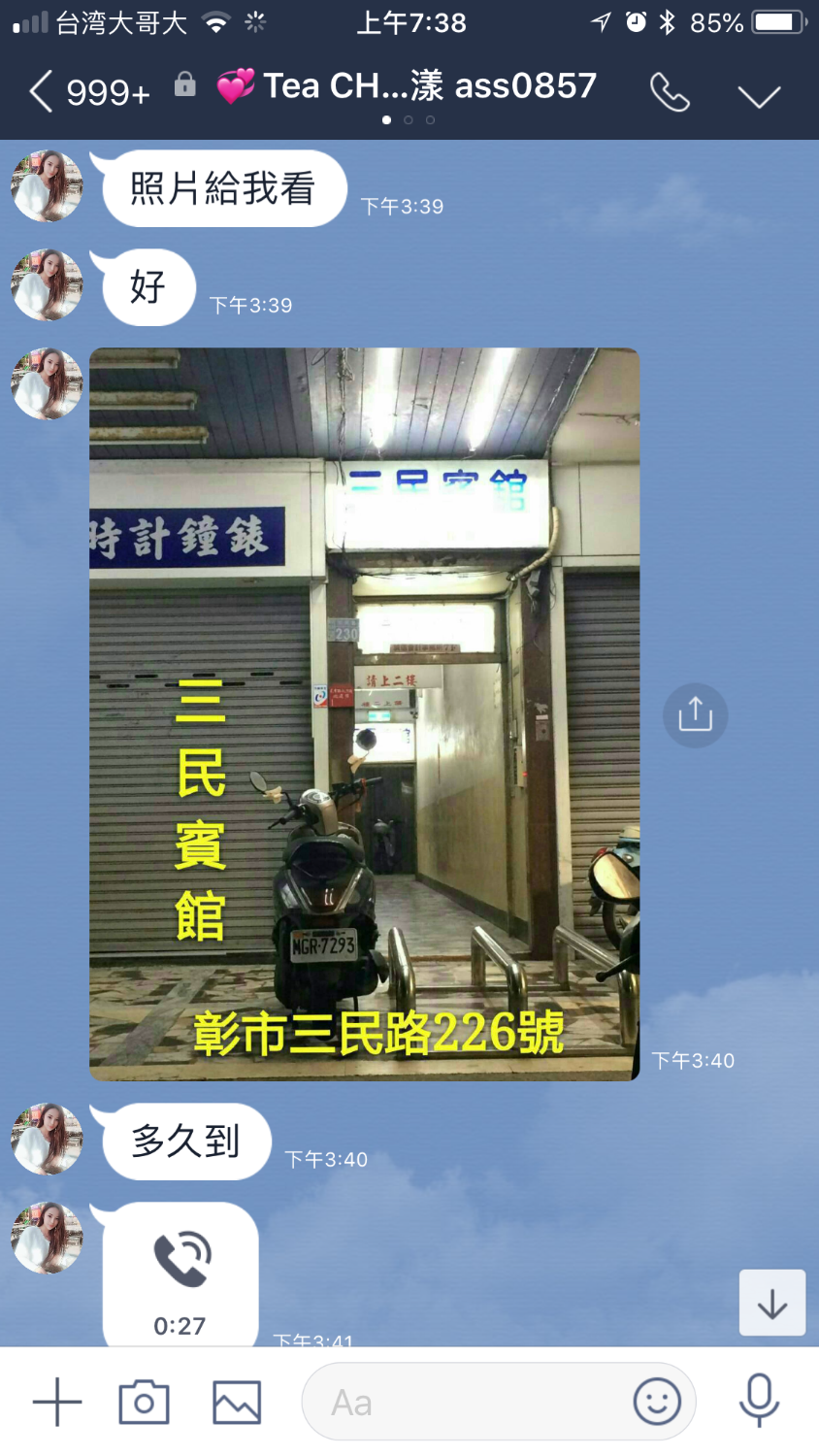This screenshot has width=819, height=1456.
Task: Open the photo gallery picker
Action: click(x=237, y=1402)
